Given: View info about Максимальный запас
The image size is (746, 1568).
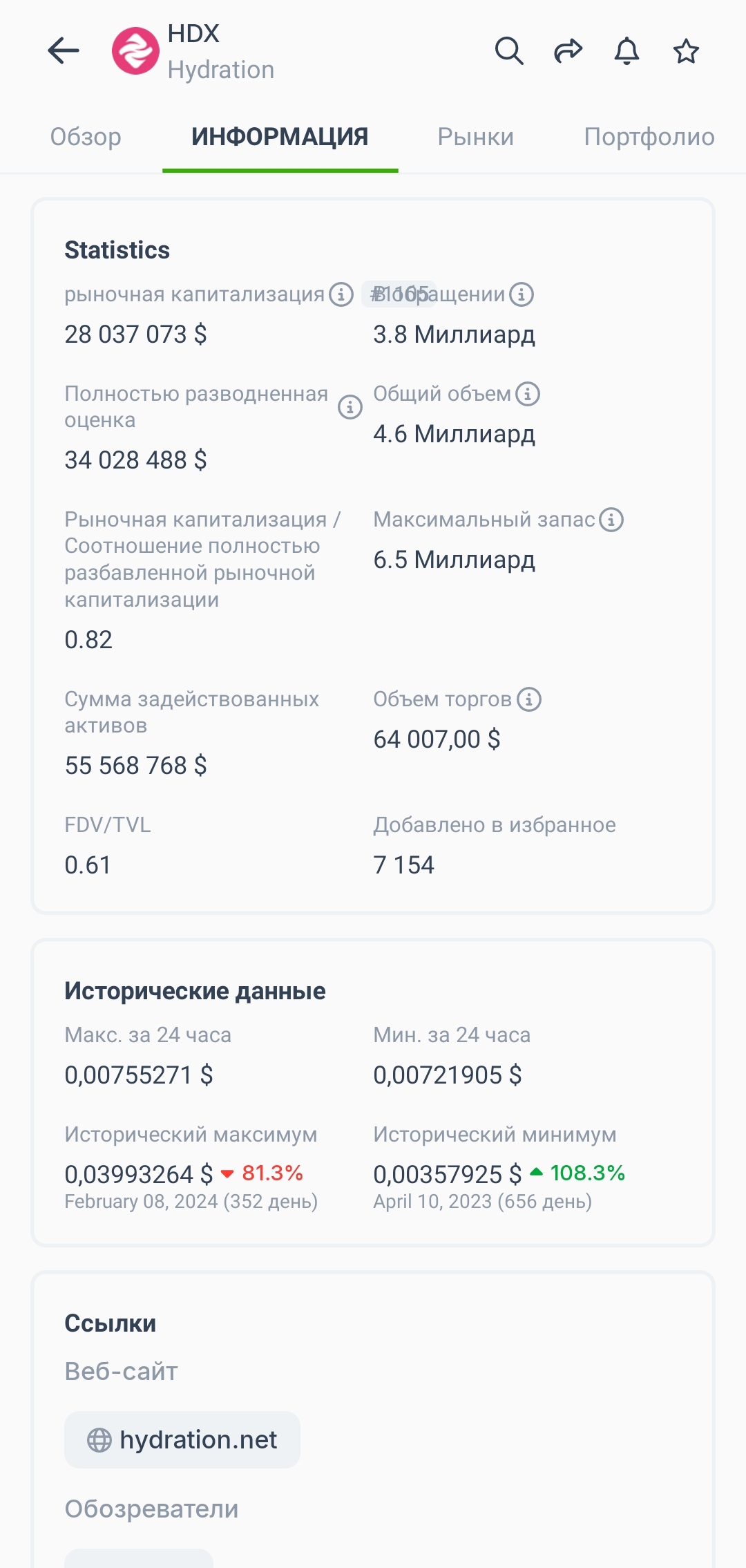Looking at the screenshot, I should click(611, 520).
